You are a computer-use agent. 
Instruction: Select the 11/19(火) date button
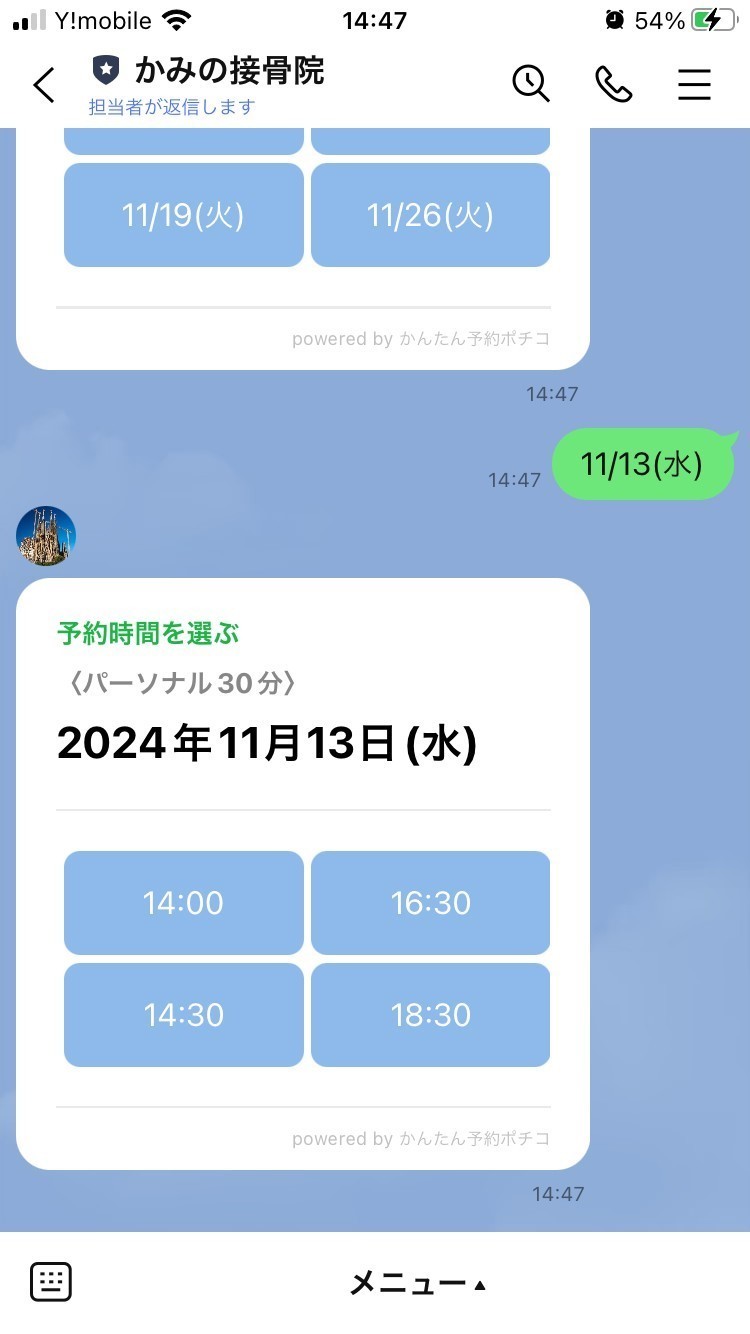[x=183, y=215]
